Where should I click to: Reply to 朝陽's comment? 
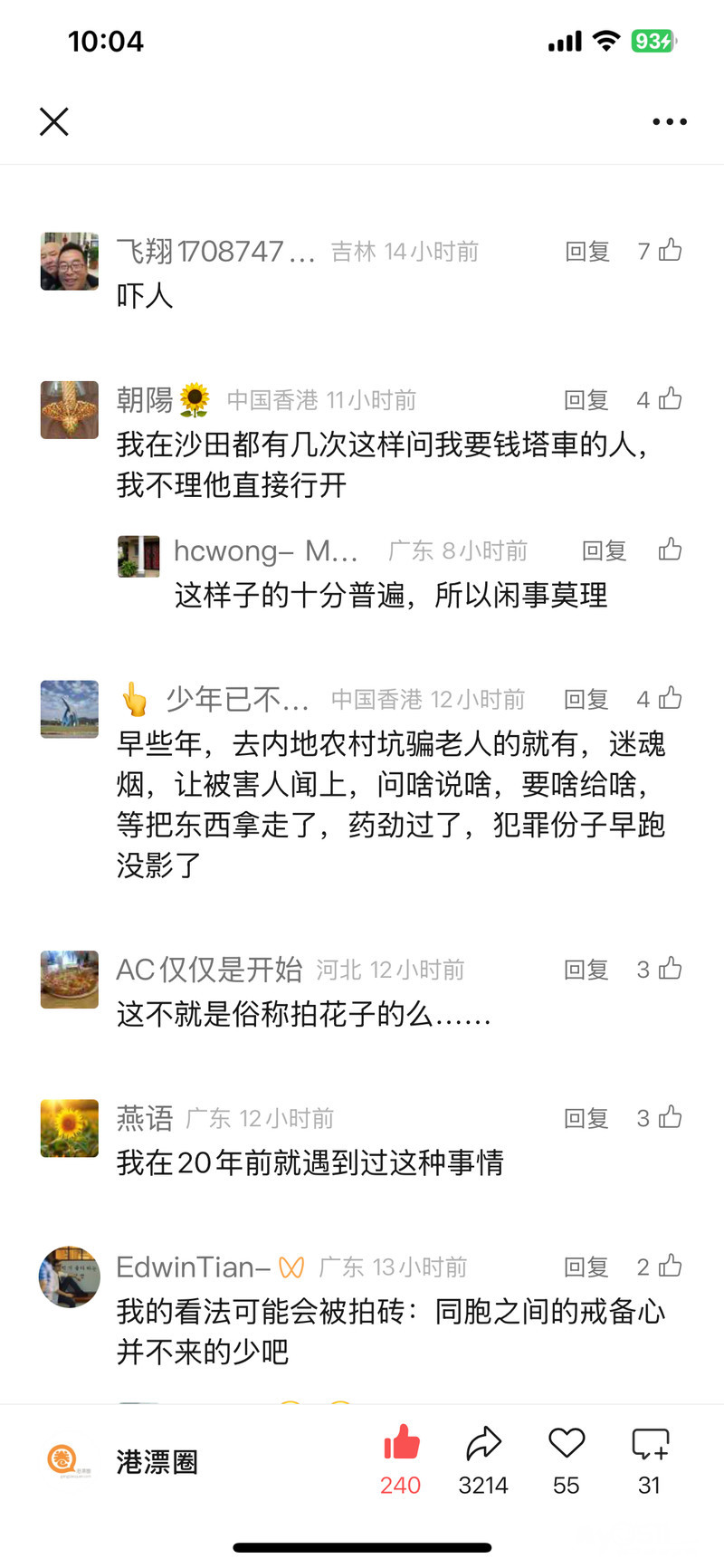click(x=586, y=400)
